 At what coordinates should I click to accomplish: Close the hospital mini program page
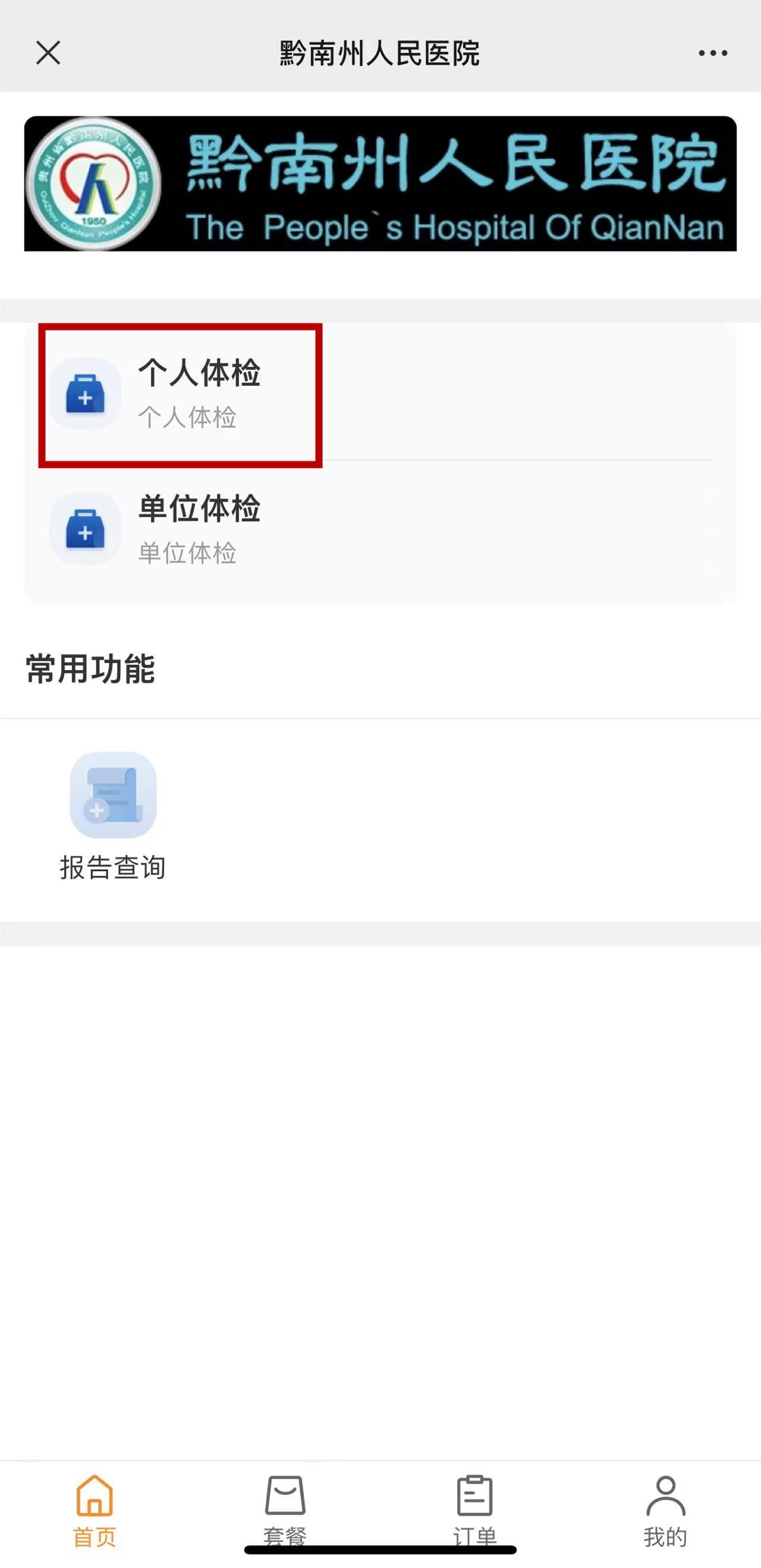pyautogui.click(x=48, y=53)
